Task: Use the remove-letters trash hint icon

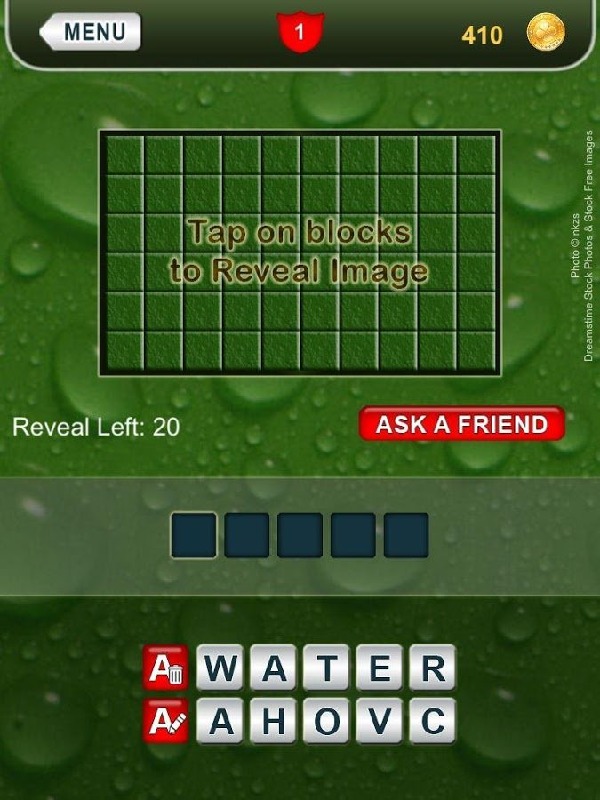Action: [x=166, y=668]
